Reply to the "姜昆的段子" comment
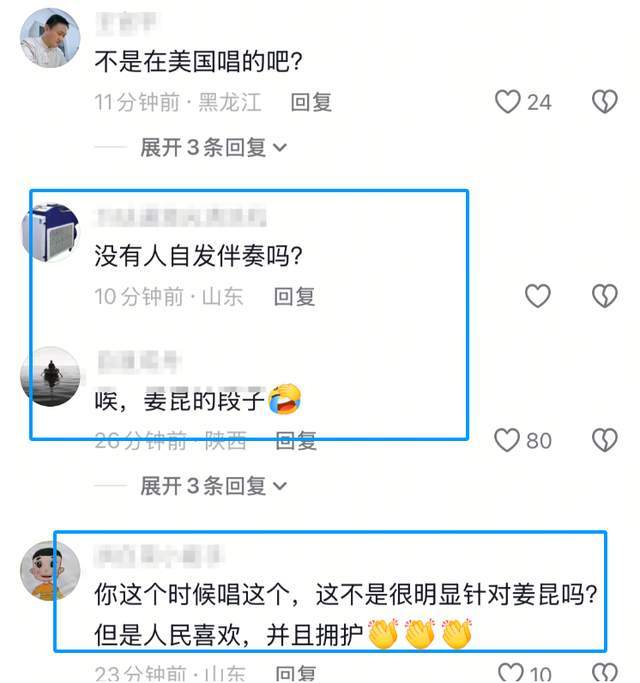This screenshot has height=683, width=640. coord(296,440)
